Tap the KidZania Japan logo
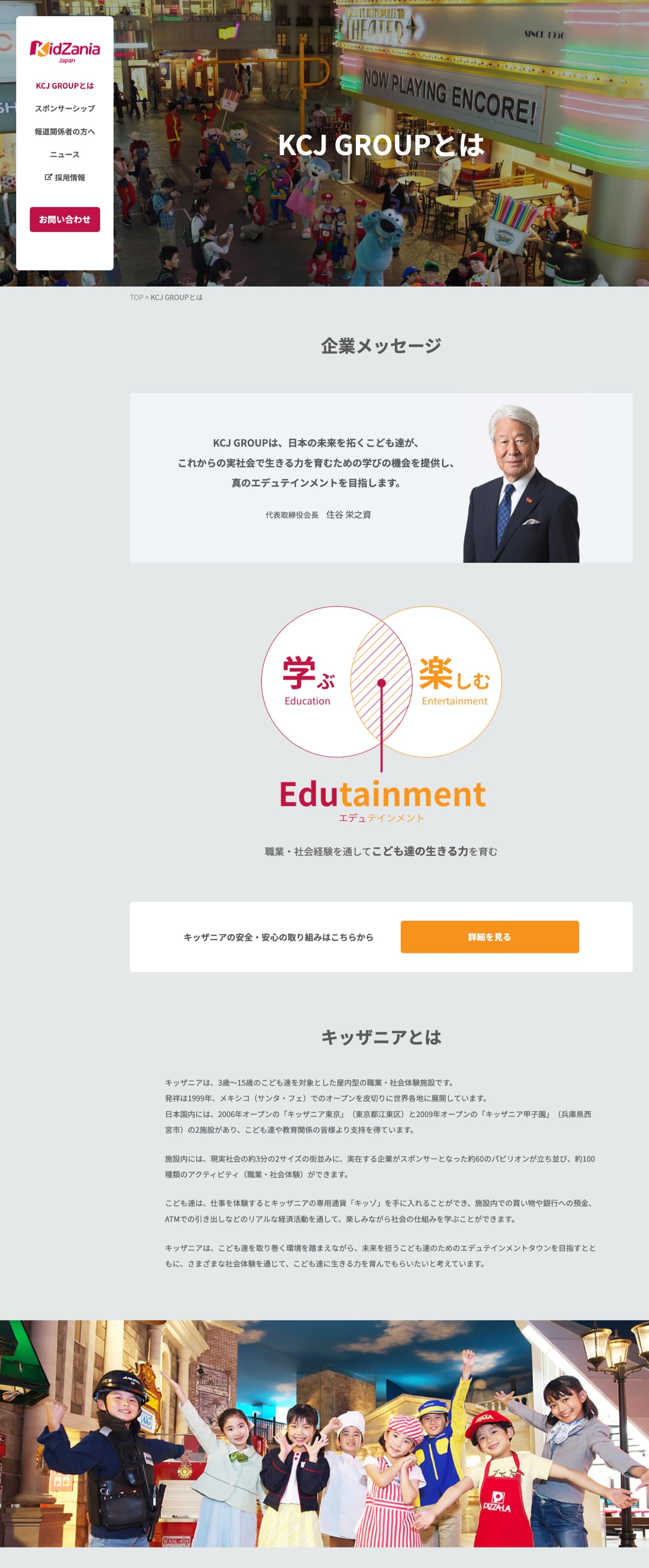This screenshot has height=1568, width=649. coord(64,51)
